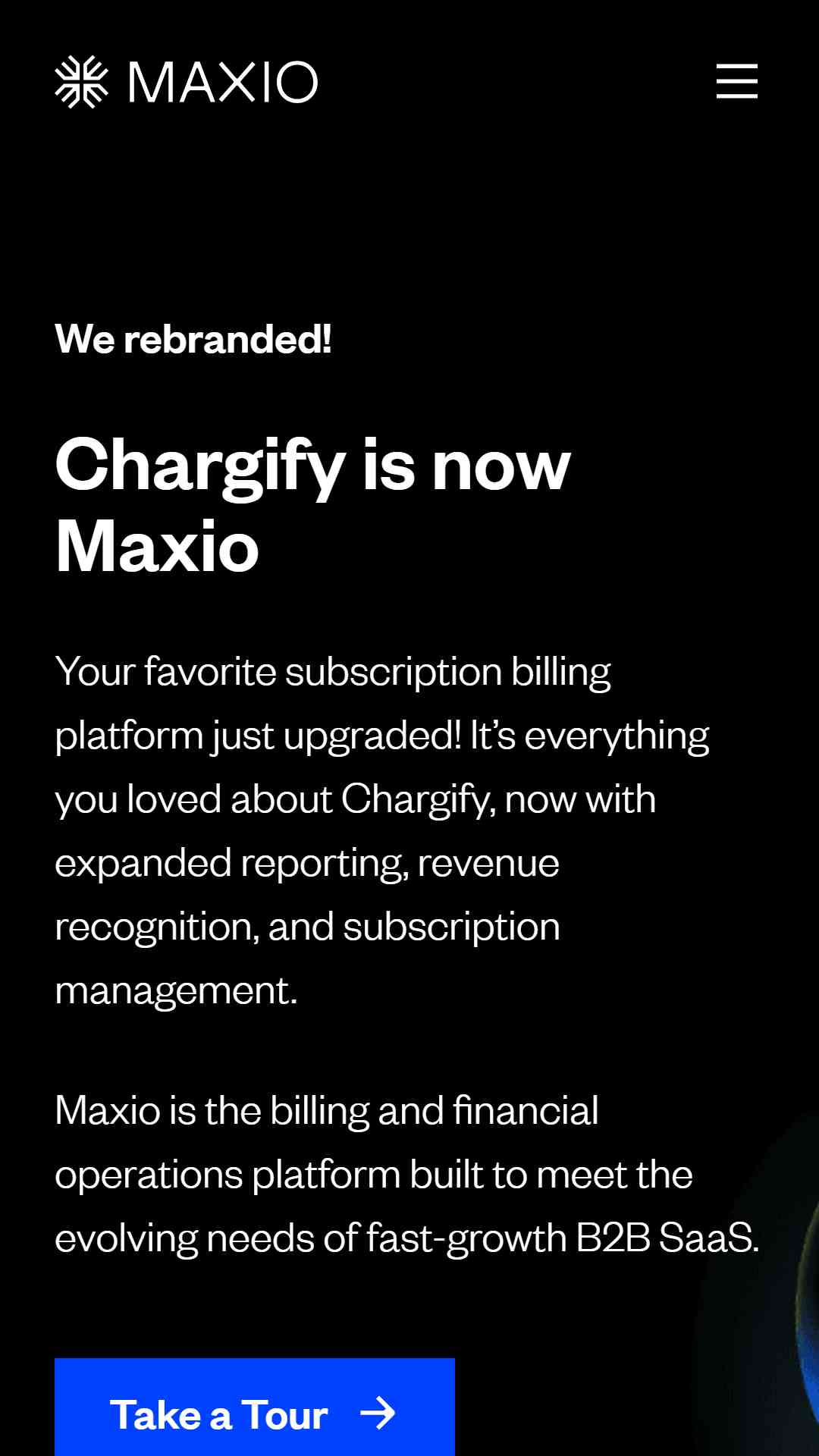Viewport: 819px width, 1456px height.
Task: Open the hamburger navigation menu
Action: 736,81
